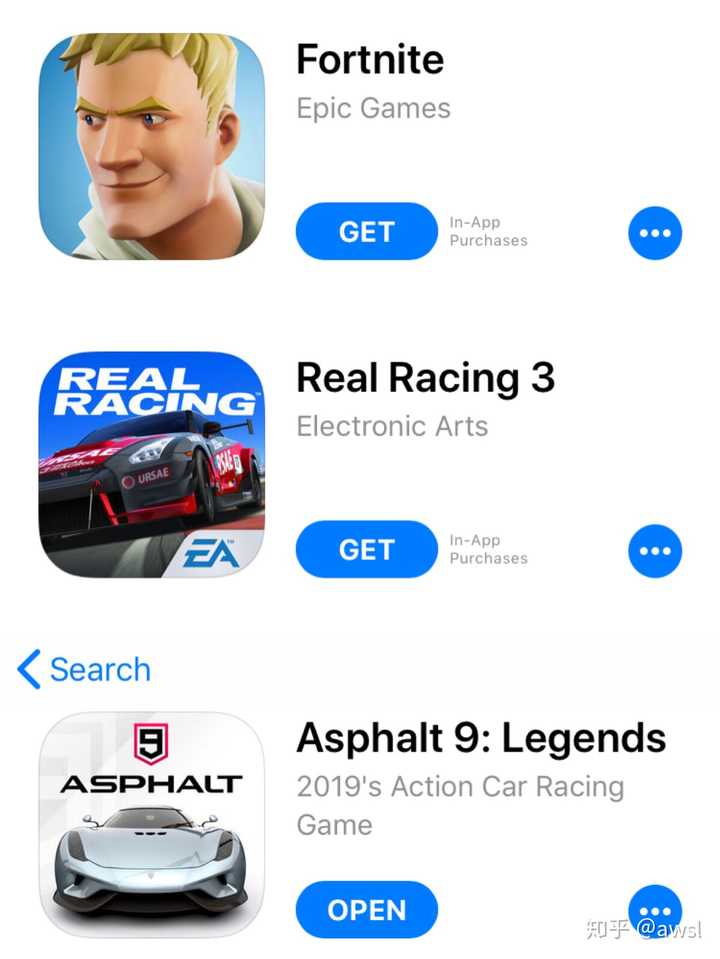Download Real Racing 3
Screen dimensions: 720x959
(366, 550)
